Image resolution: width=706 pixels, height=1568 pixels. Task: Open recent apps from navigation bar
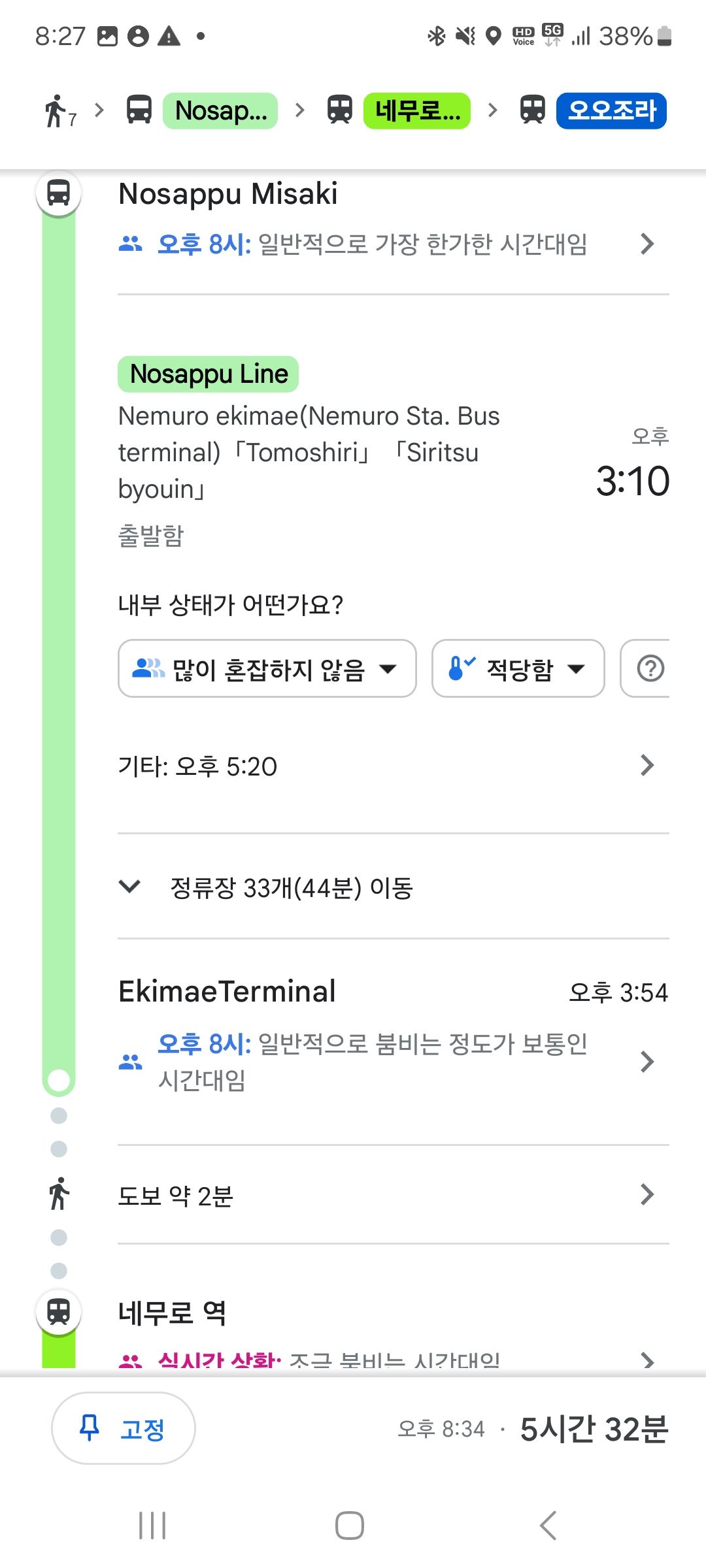tap(152, 1526)
